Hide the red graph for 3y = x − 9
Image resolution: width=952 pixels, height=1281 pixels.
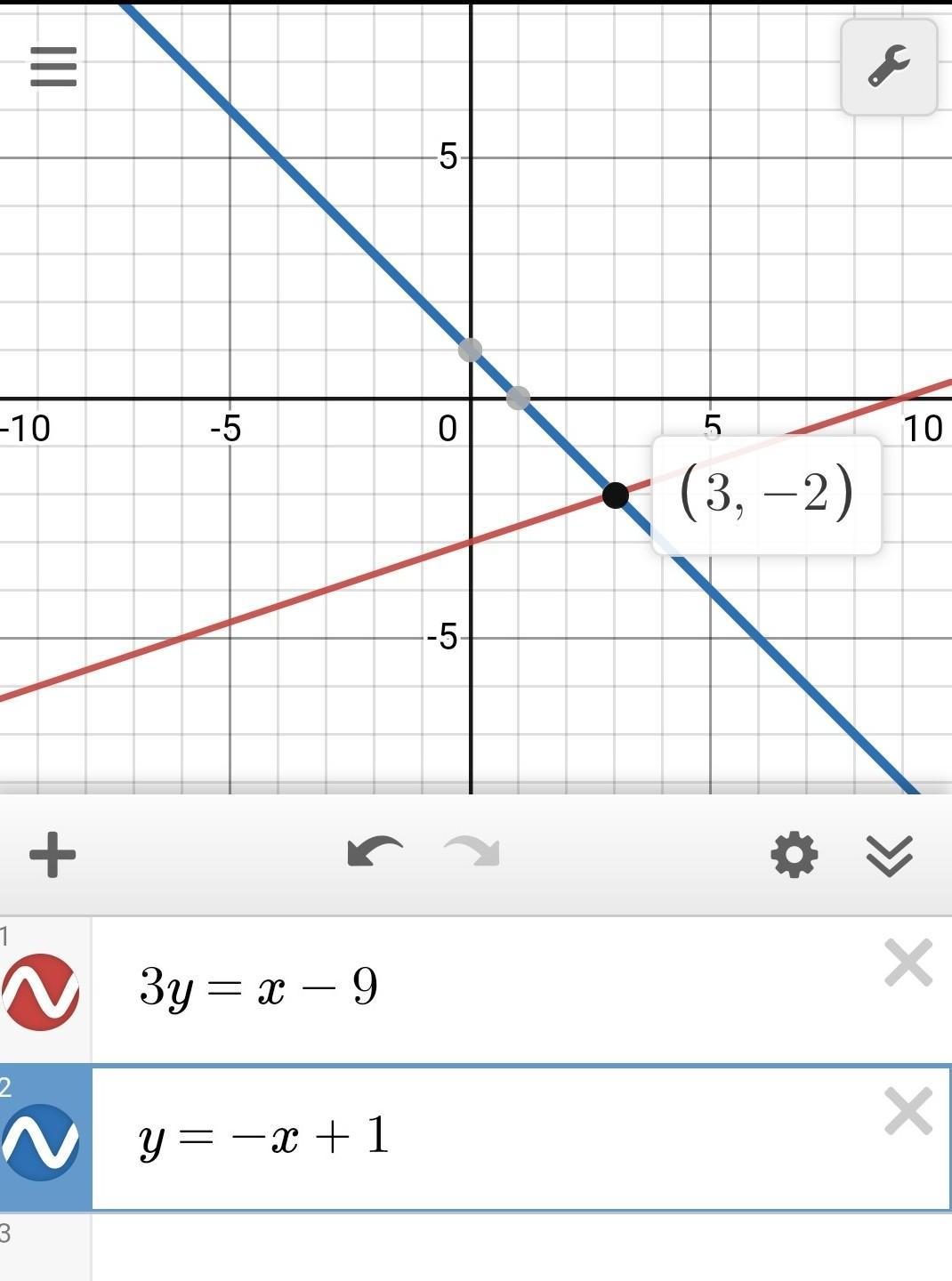[41, 992]
